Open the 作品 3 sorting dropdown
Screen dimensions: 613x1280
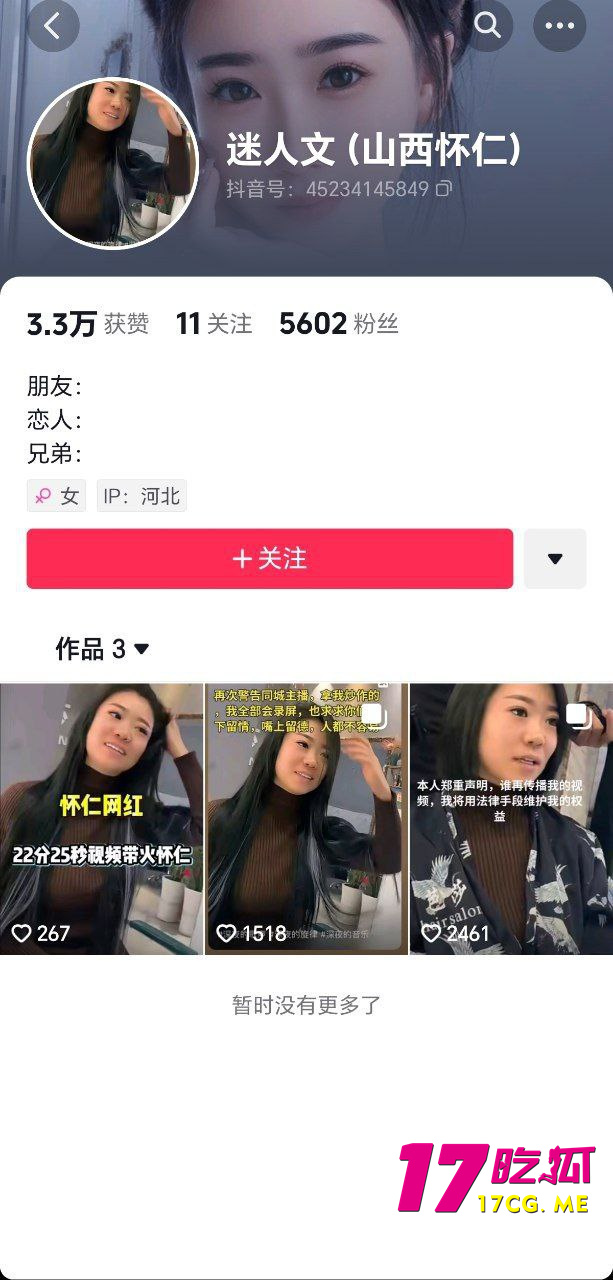tap(103, 649)
